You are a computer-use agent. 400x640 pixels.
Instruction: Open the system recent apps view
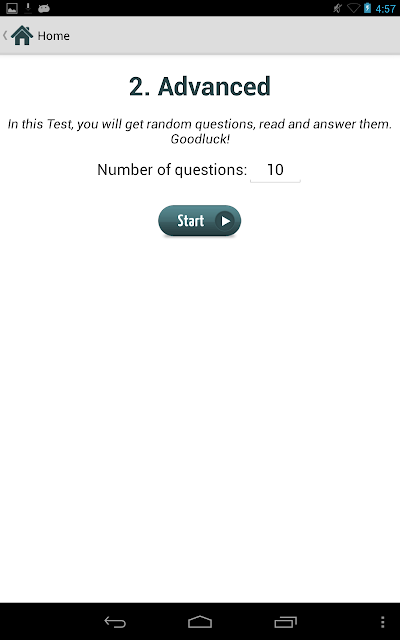(x=285, y=622)
